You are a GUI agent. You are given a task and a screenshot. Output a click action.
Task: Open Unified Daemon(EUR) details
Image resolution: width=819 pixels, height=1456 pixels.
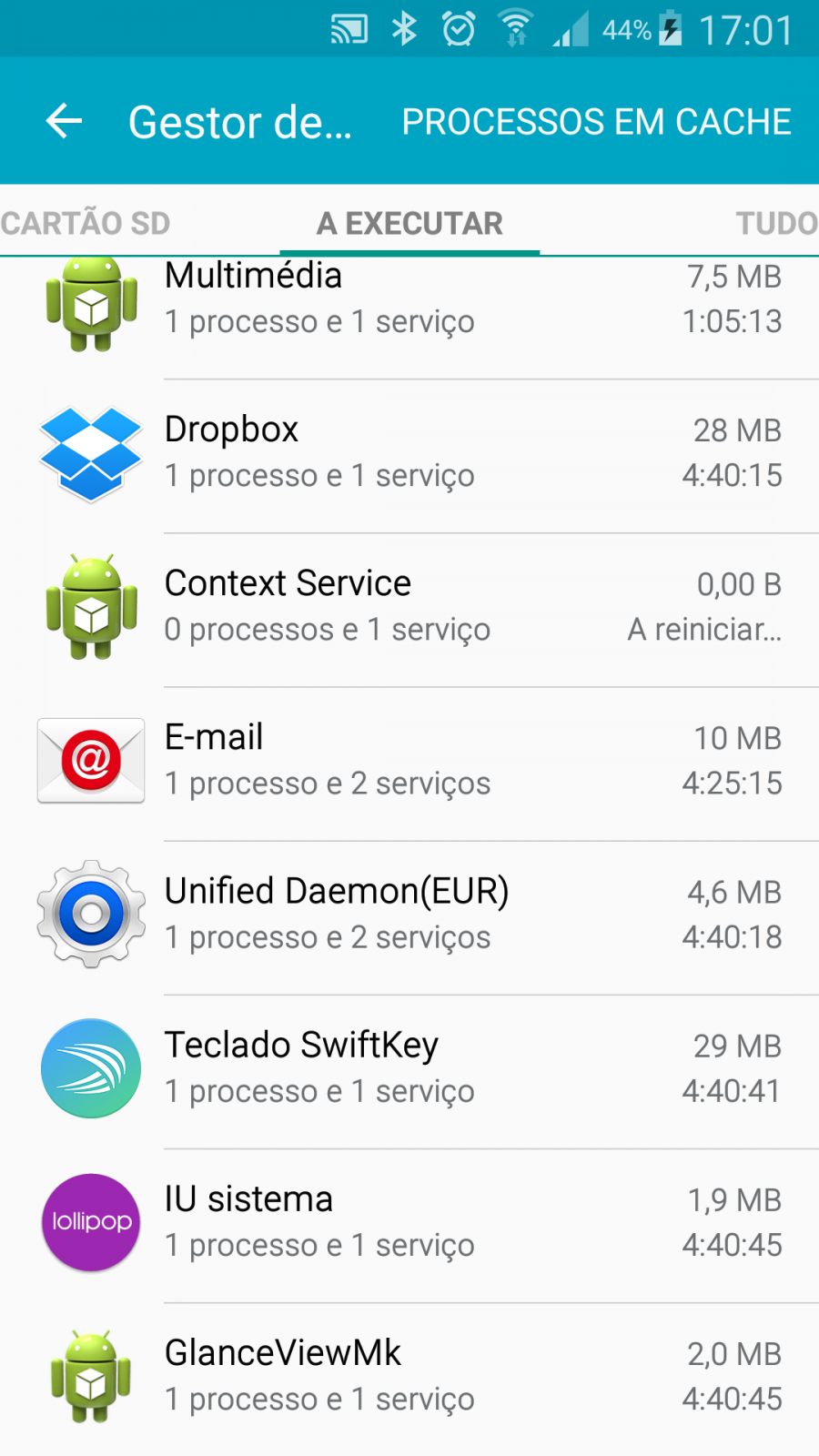(409, 917)
